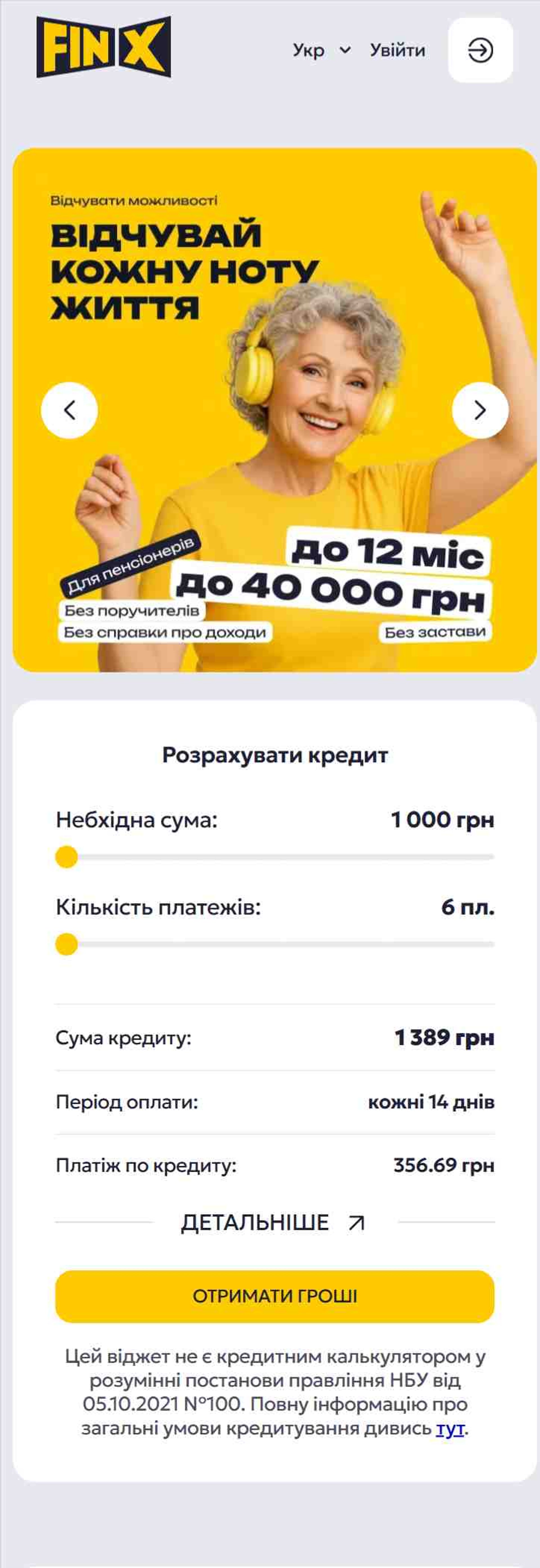This screenshot has height=1568, width=540.
Task: Tap the Кількість платежів slider handle
Action: [66, 944]
